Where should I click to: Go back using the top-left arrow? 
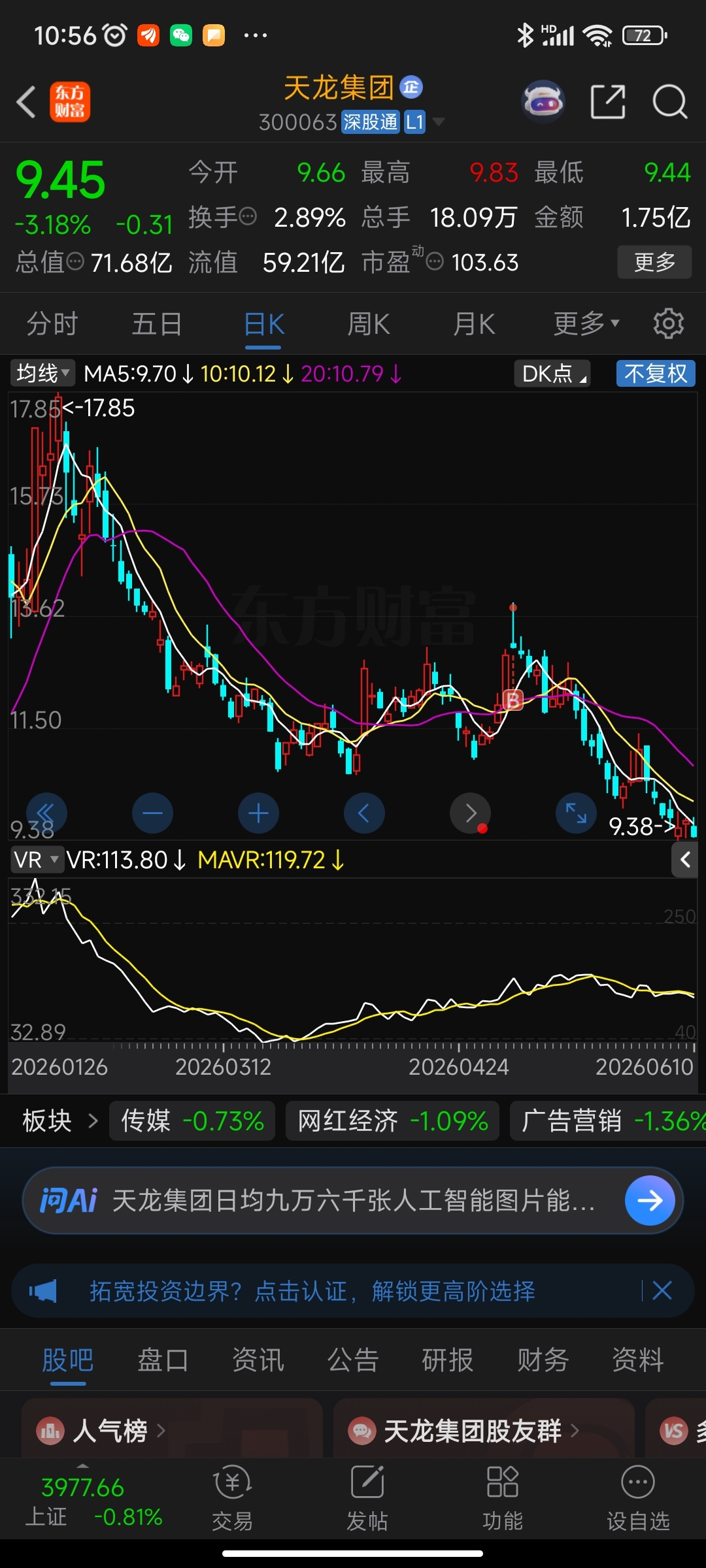tap(26, 103)
